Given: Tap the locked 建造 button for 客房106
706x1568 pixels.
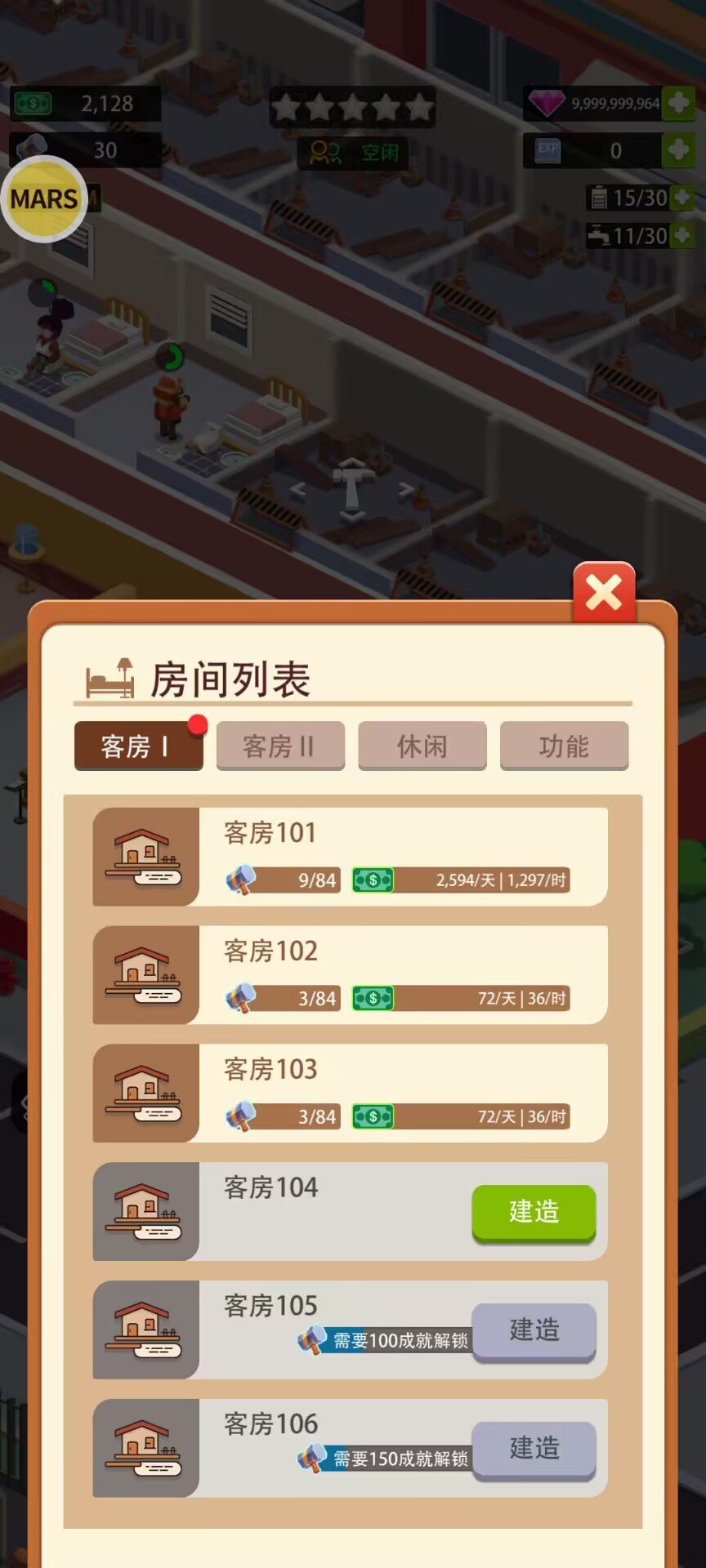Looking at the screenshot, I should click(534, 1449).
